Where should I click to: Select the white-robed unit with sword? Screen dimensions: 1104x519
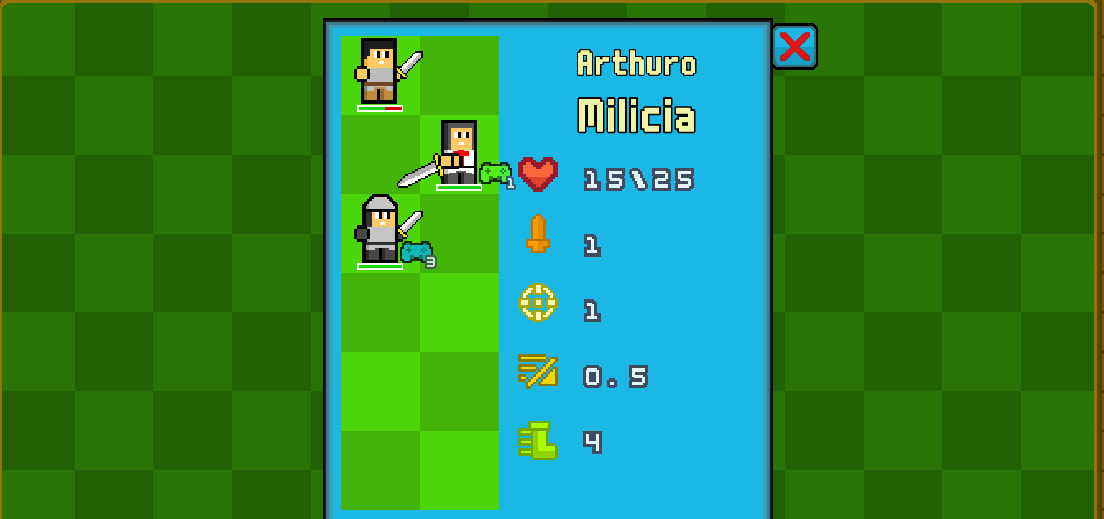pyautogui.click(x=457, y=152)
